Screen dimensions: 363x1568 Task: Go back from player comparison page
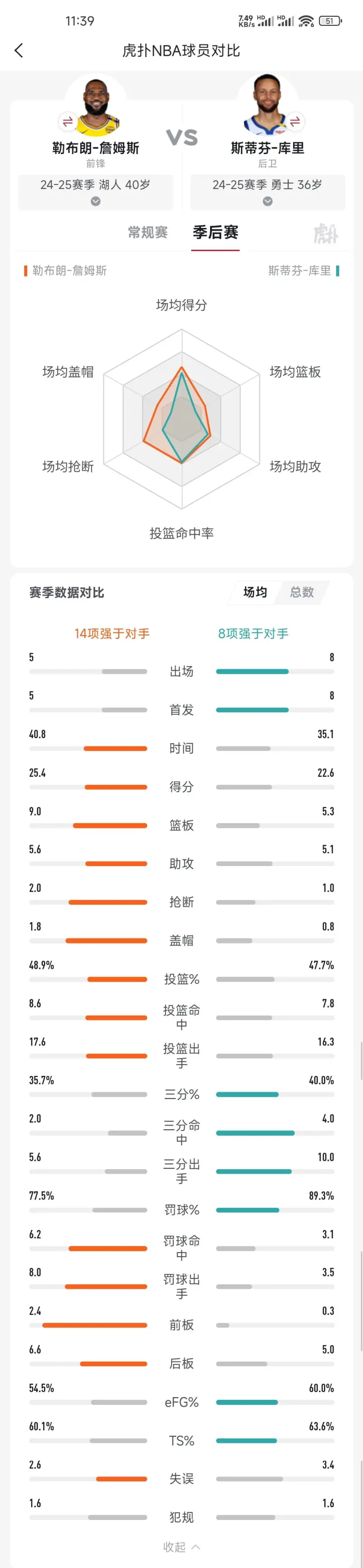click(x=19, y=50)
